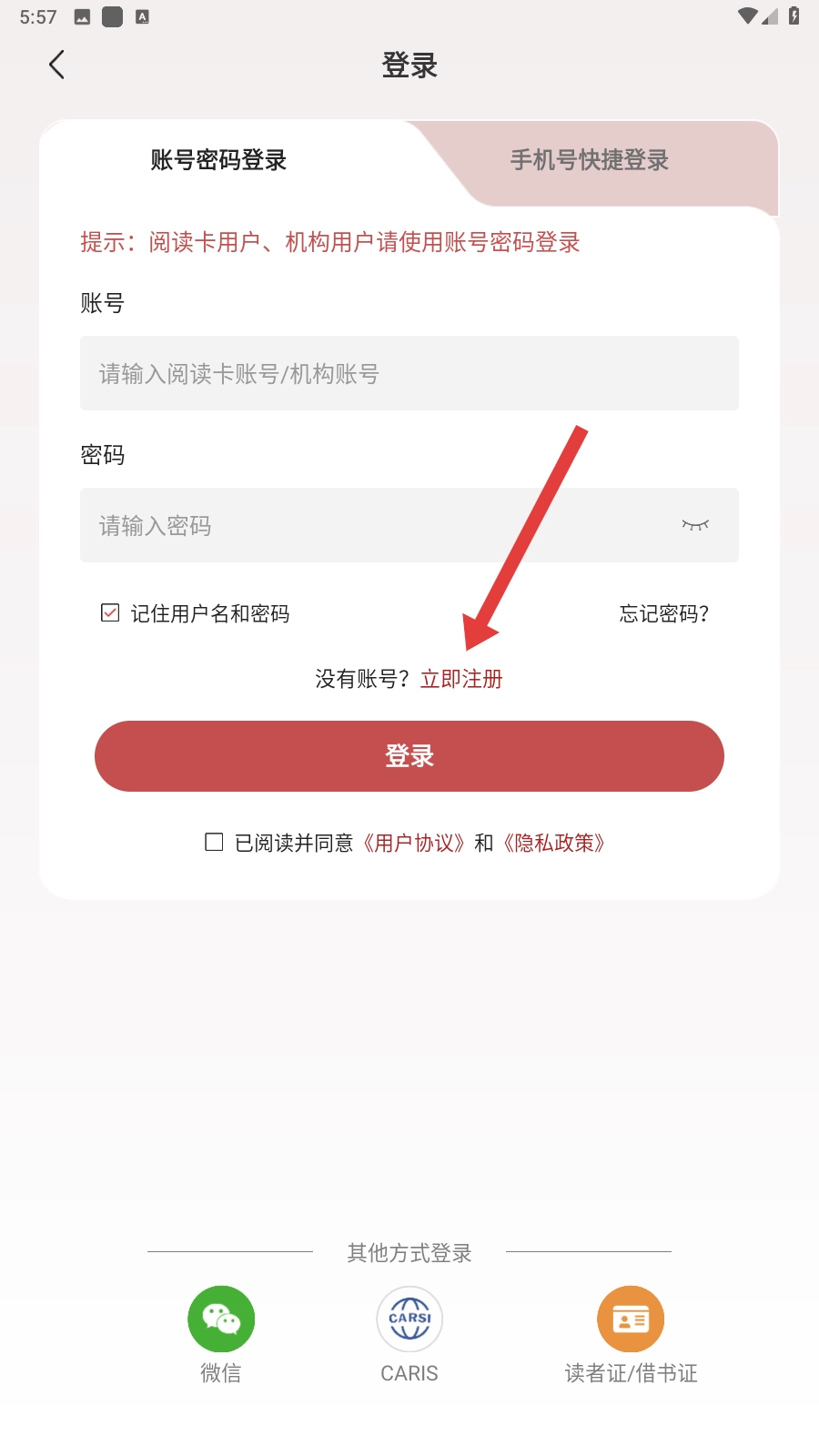This screenshot has width=819, height=1456.
Task: Switch to 手机号快捷登录 tab
Action: (x=589, y=160)
